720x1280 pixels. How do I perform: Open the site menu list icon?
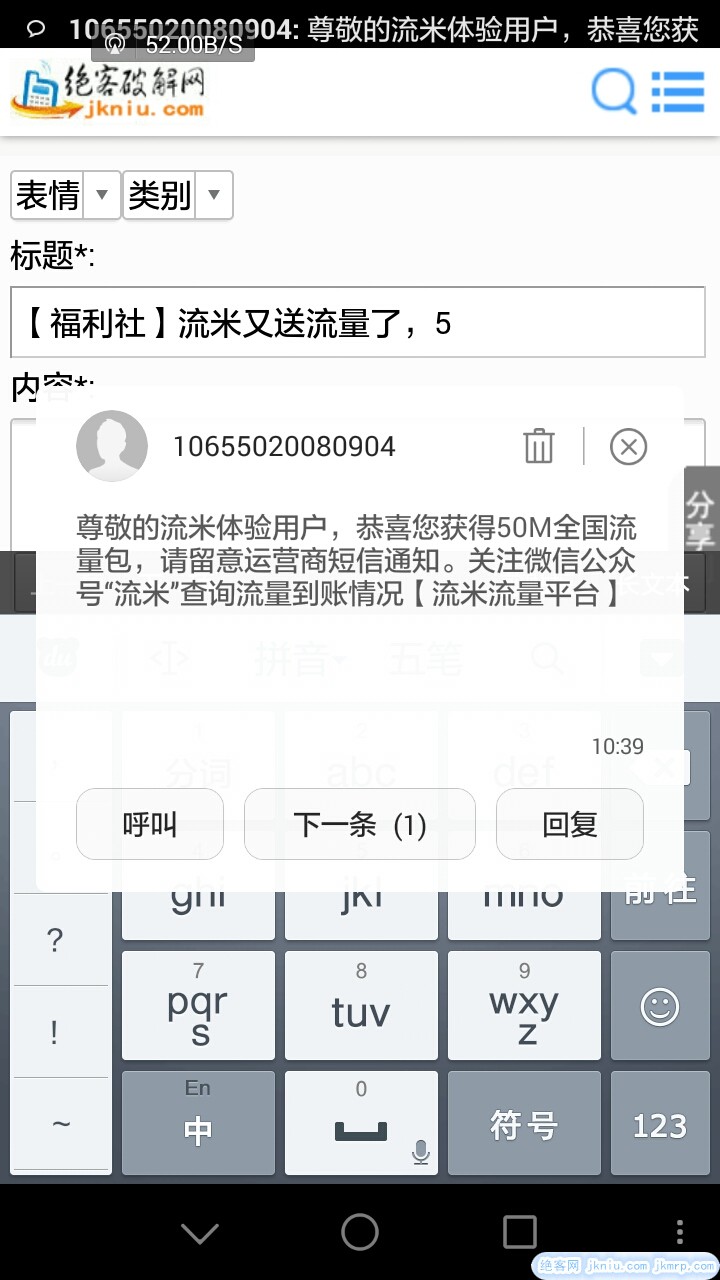click(x=678, y=92)
